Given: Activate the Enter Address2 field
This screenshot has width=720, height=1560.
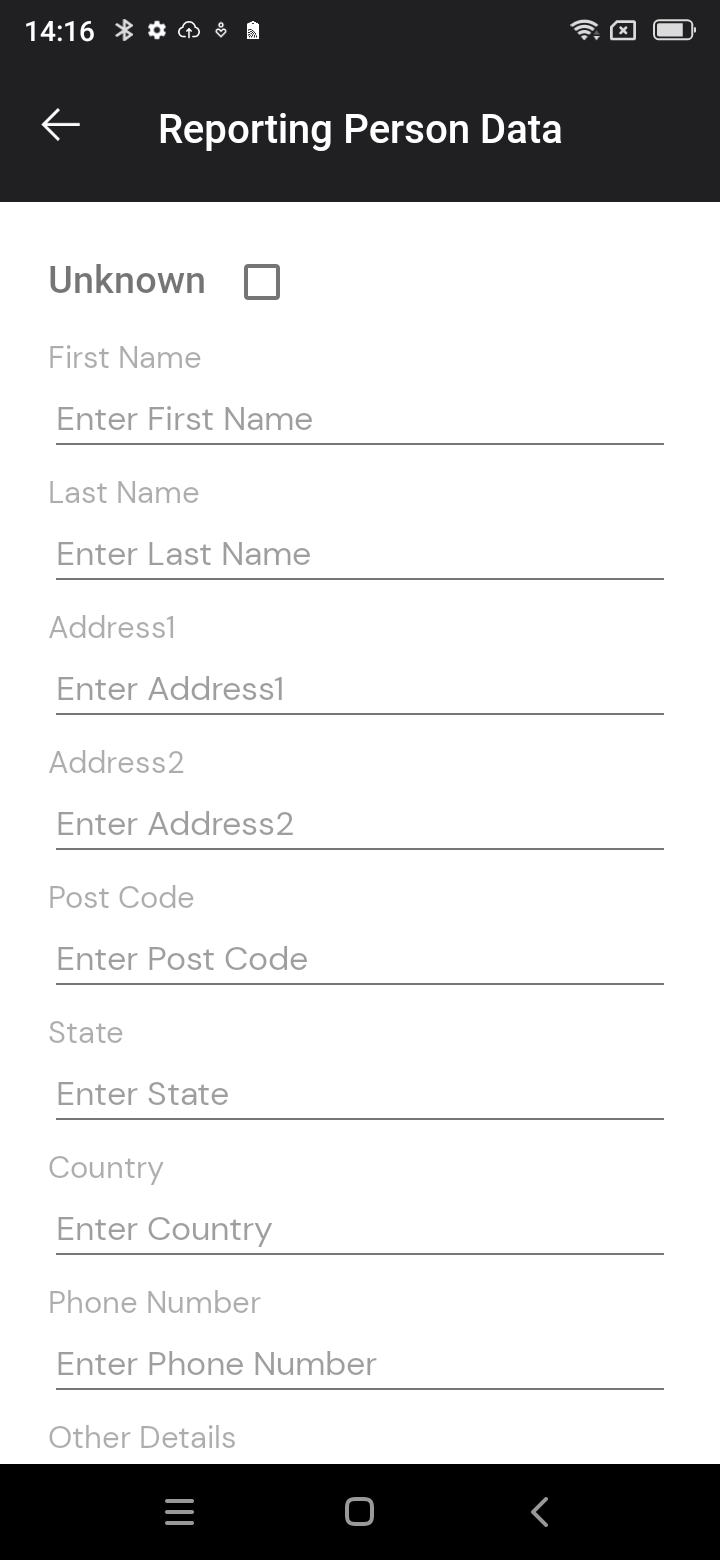Looking at the screenshot, I should pyautogui.click(x=360, y=825).
